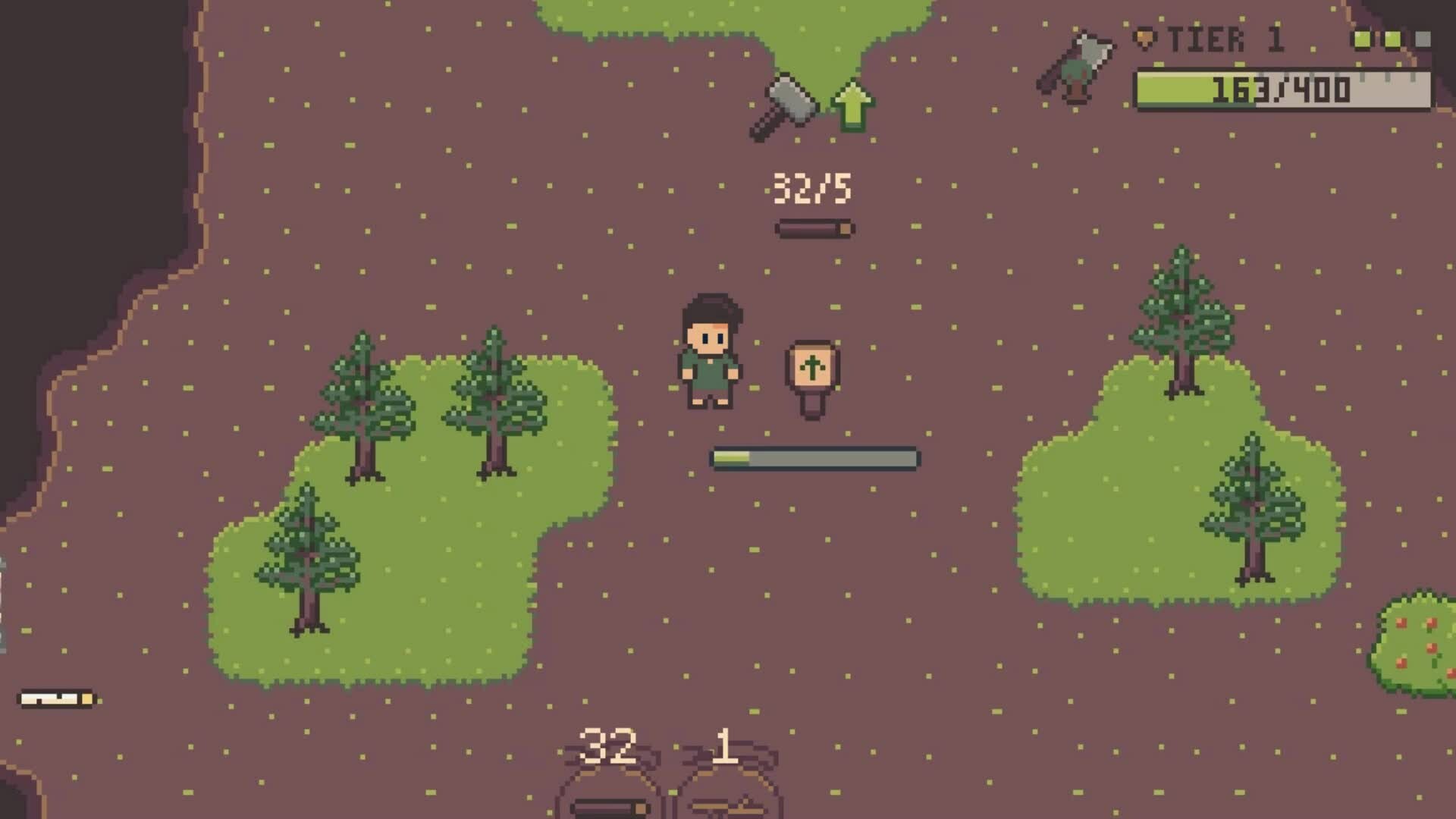
Task: Tap the upgrade signpost beside the character
Action: 812,377
